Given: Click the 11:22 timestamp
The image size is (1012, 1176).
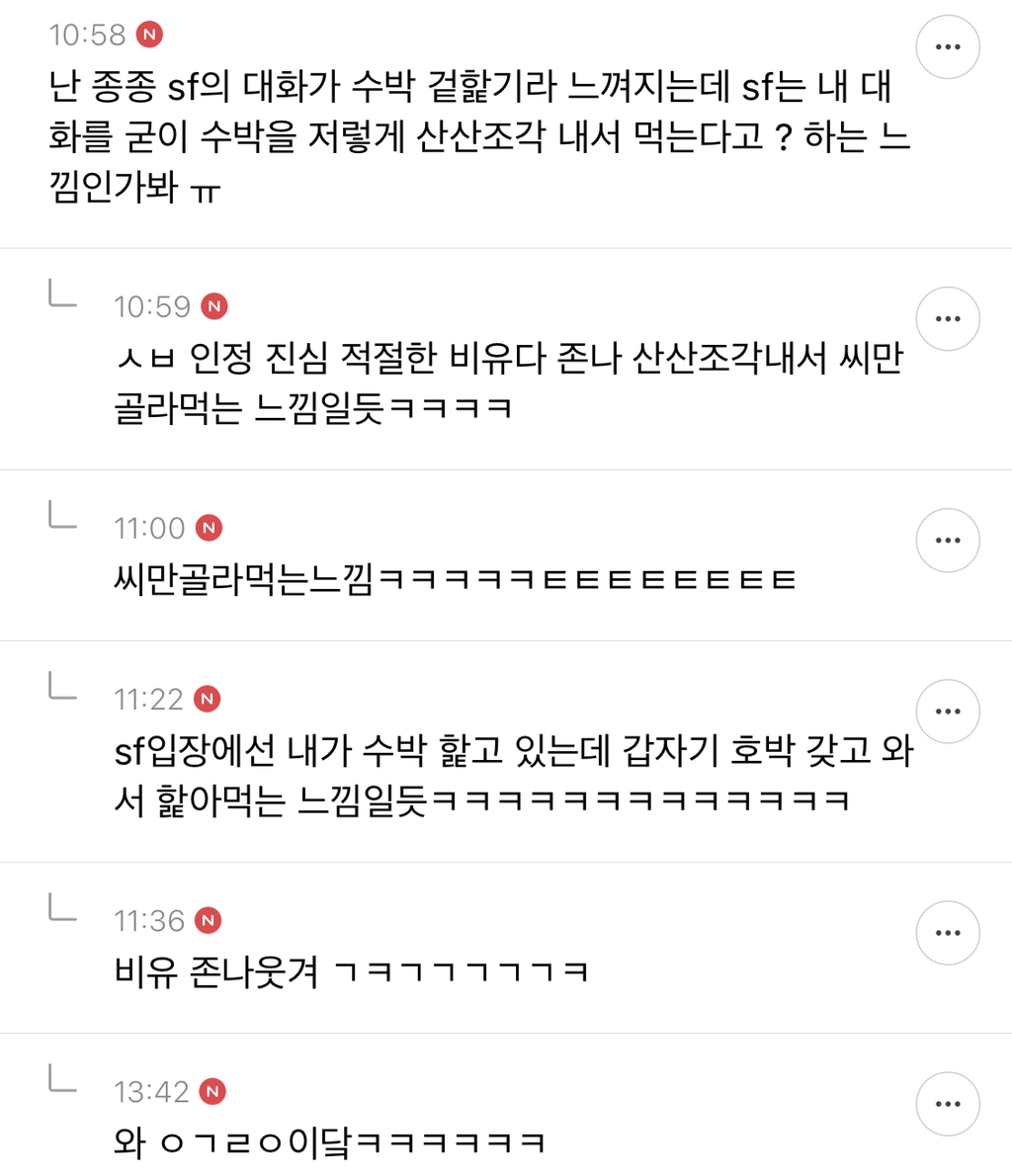Looking at the screenshot, I should pos(148,699).
